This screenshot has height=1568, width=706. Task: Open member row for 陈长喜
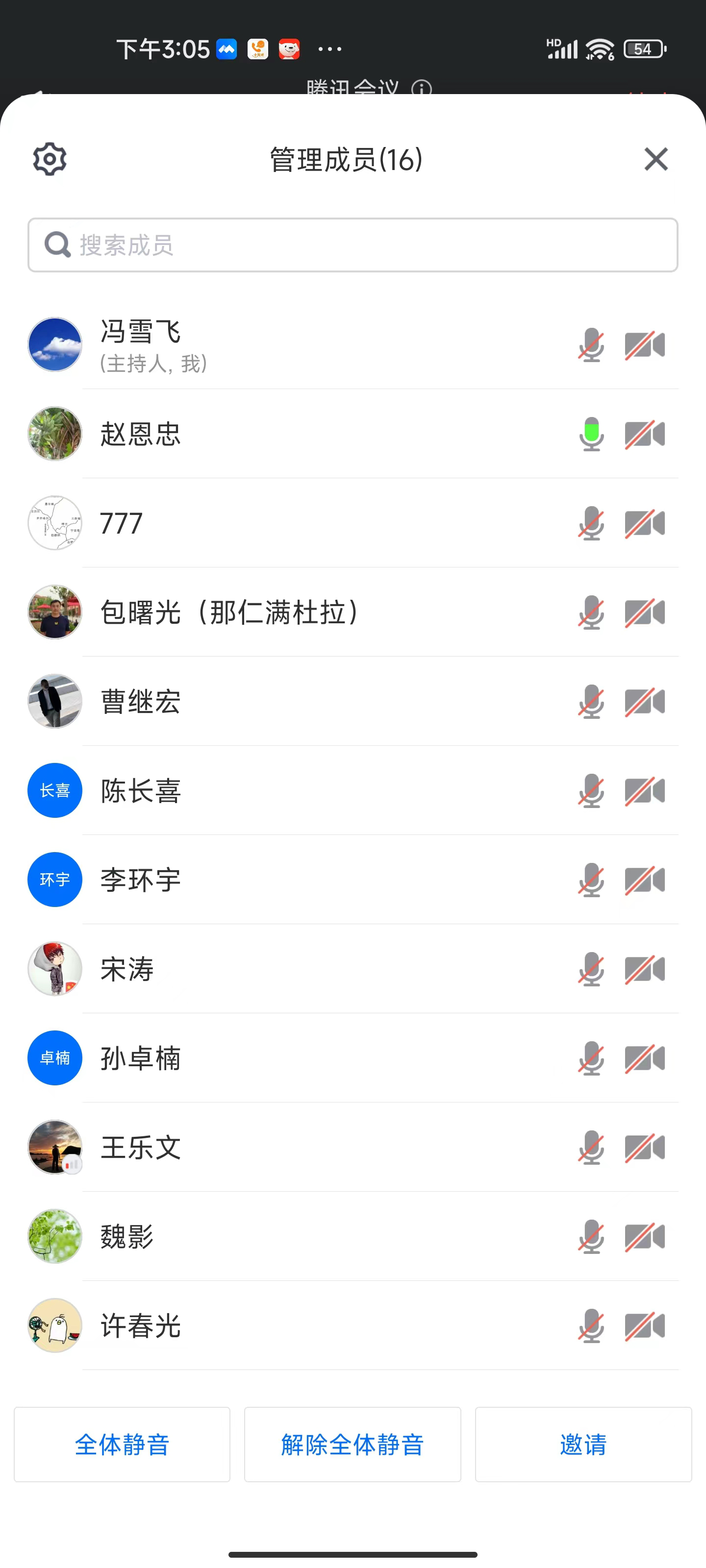click(353, 790)
